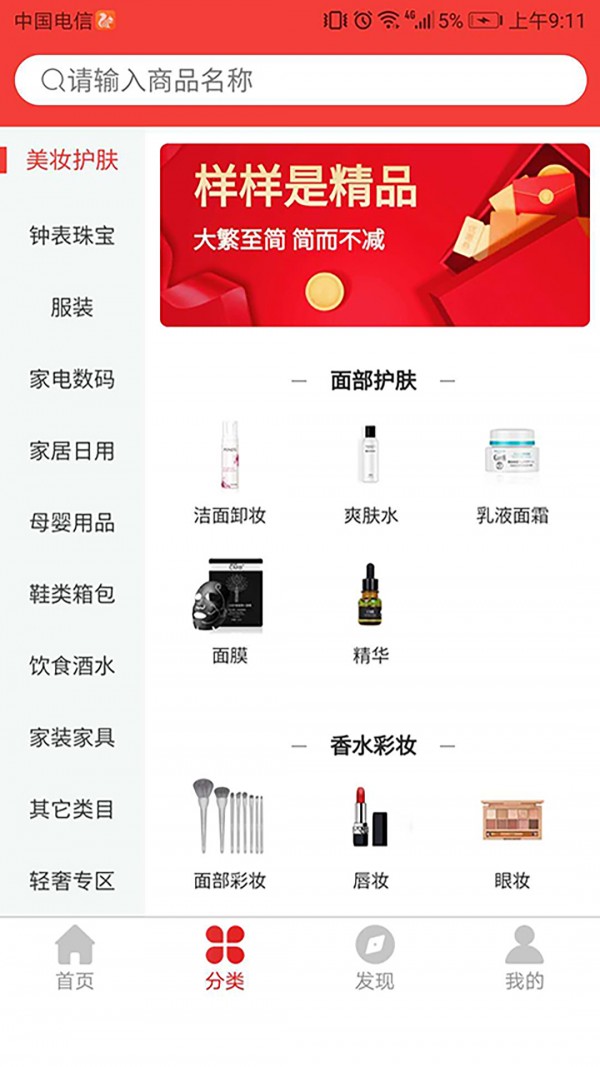This screenshot has width=600, height=1067.
Task: Select 母婴用品 category
Action: click(x=72, y=523)
